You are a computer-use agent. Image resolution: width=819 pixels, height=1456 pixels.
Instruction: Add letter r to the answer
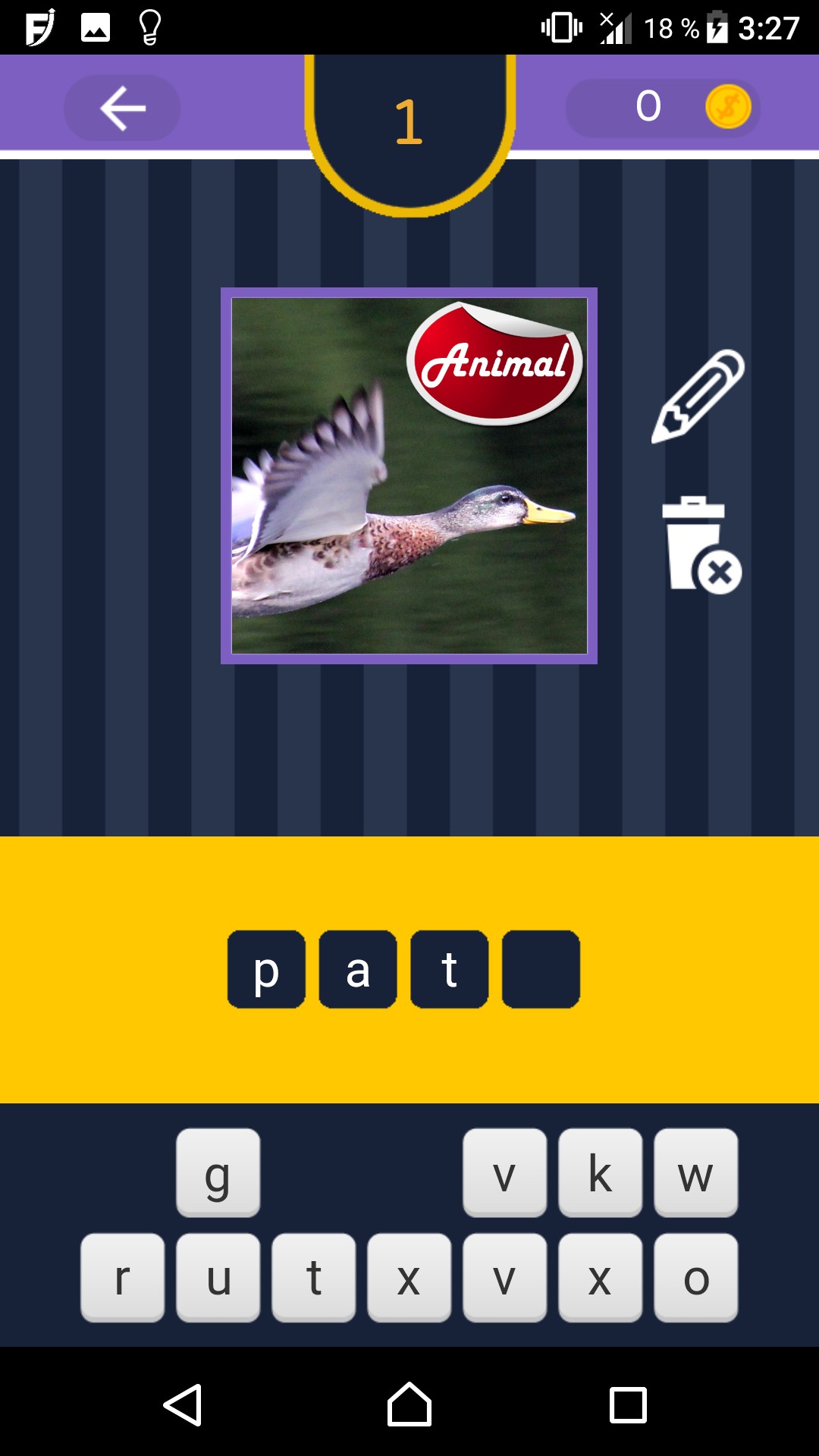pyautogui.click(x=122, y=1277)
